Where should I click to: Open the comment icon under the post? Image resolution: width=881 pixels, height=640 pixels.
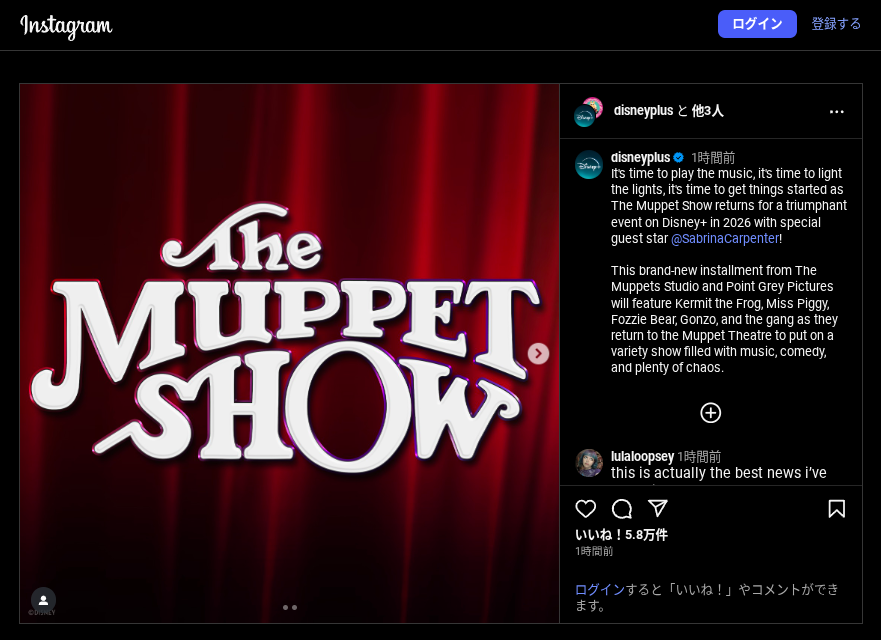pos(622,509)
